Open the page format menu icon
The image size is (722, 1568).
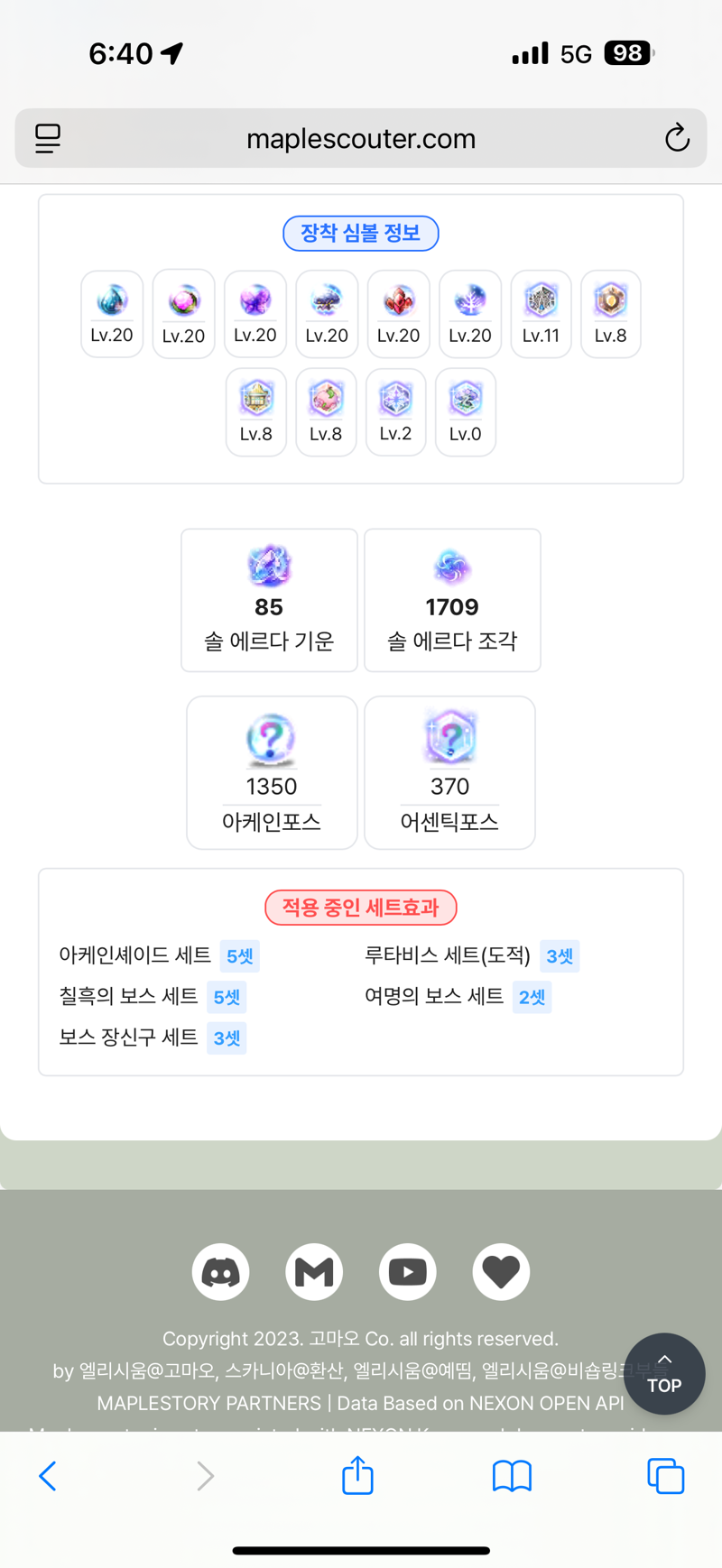coord(48,138)
